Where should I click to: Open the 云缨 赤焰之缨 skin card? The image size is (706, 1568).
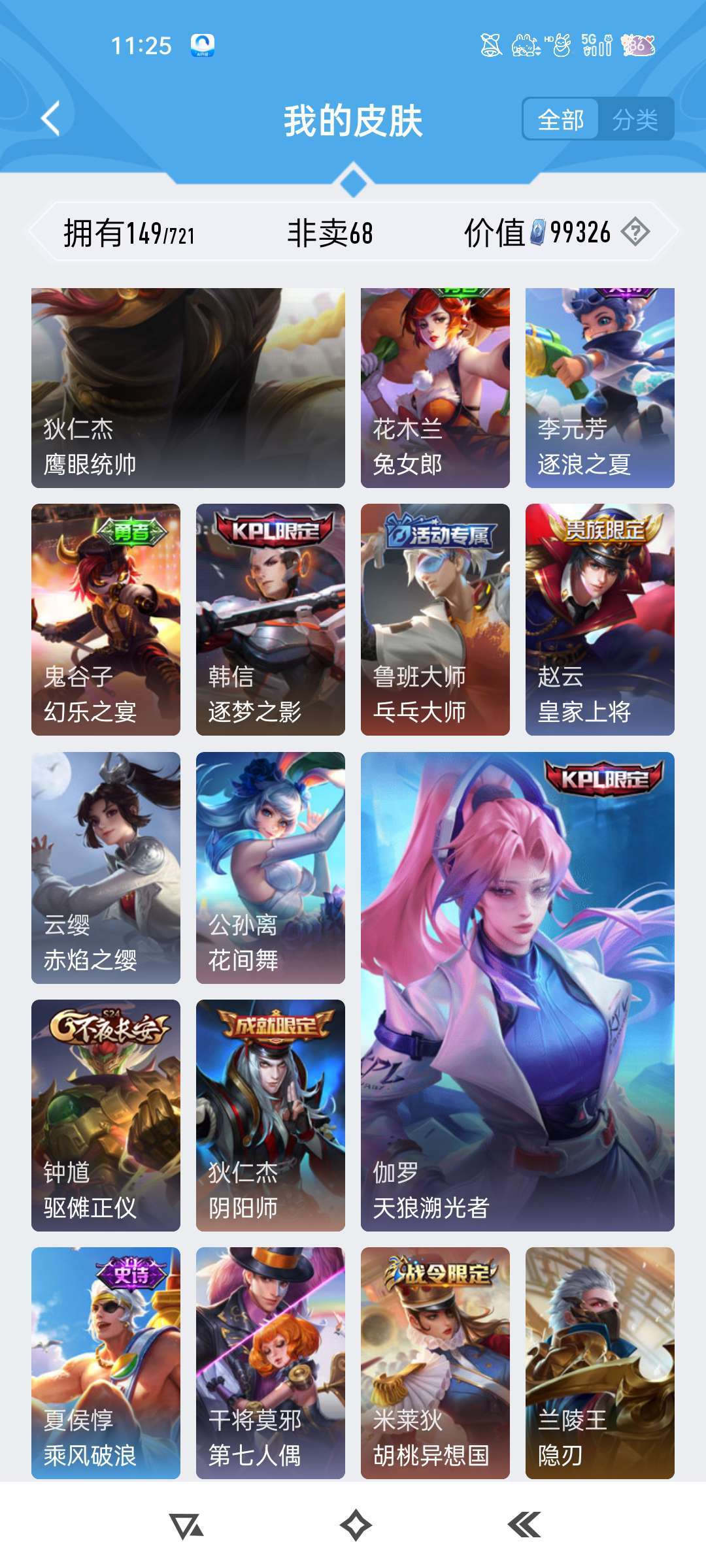coord(106,868)
